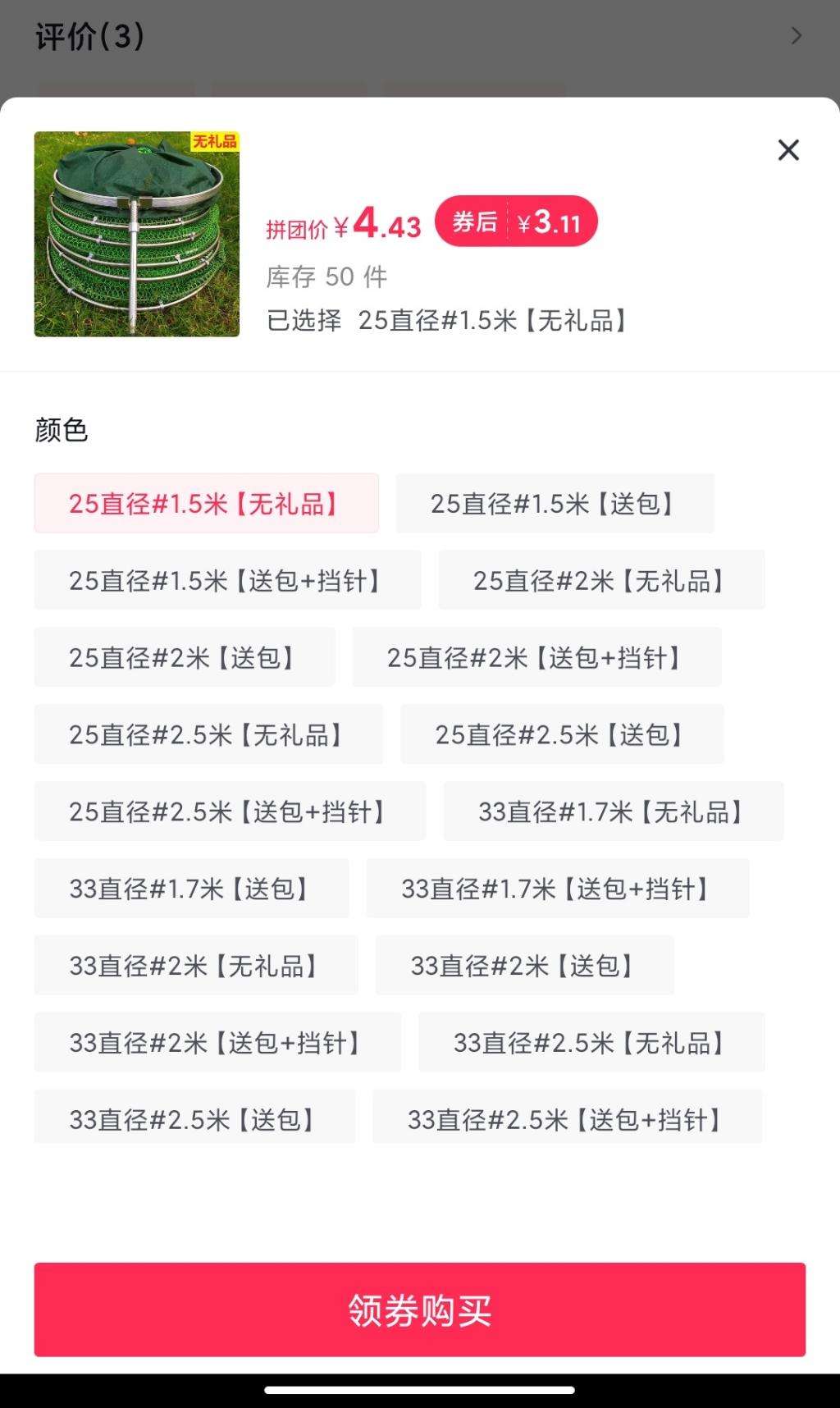The image size is (840, 1408).
Task: Open the product thumbnail image
Action: 137,234
